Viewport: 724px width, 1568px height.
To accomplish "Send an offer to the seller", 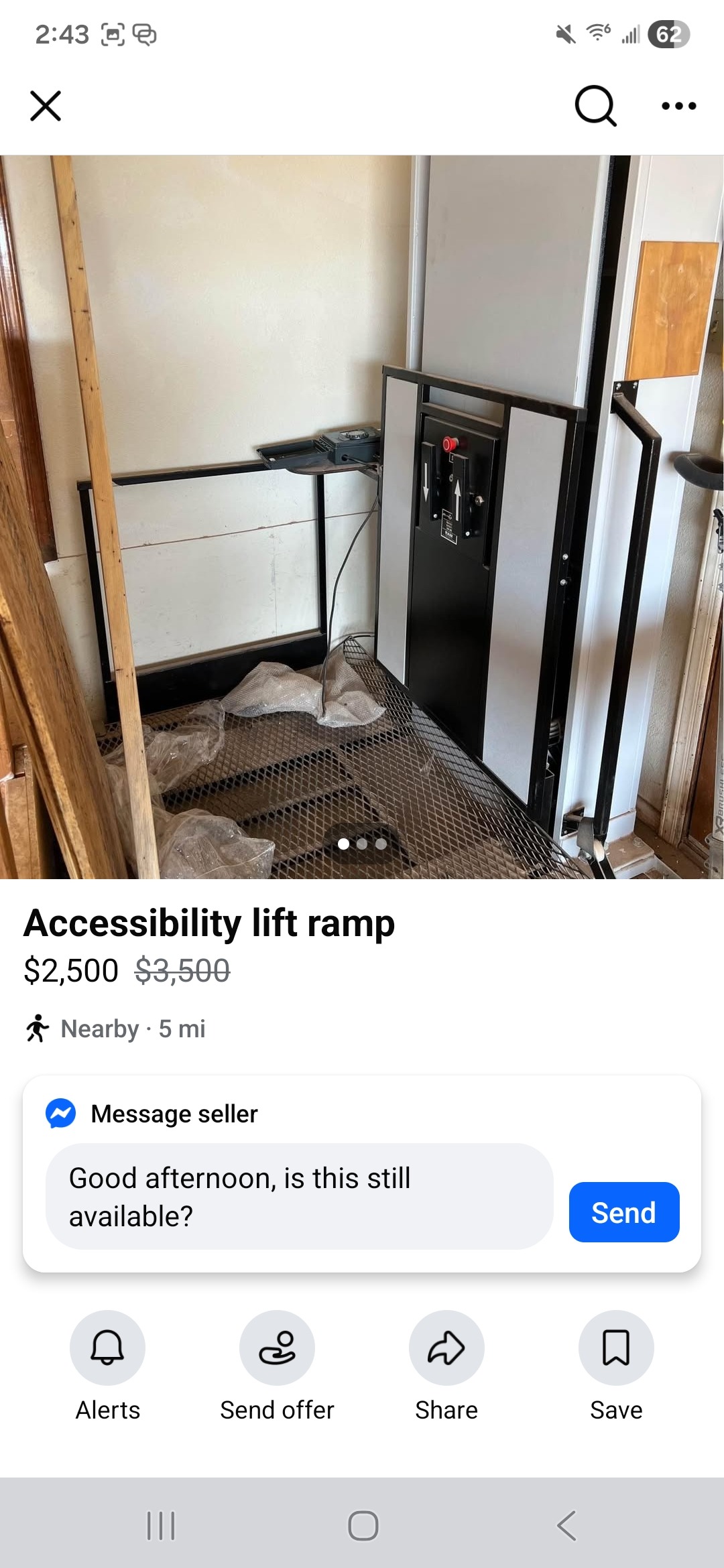I will (277, 1348).
